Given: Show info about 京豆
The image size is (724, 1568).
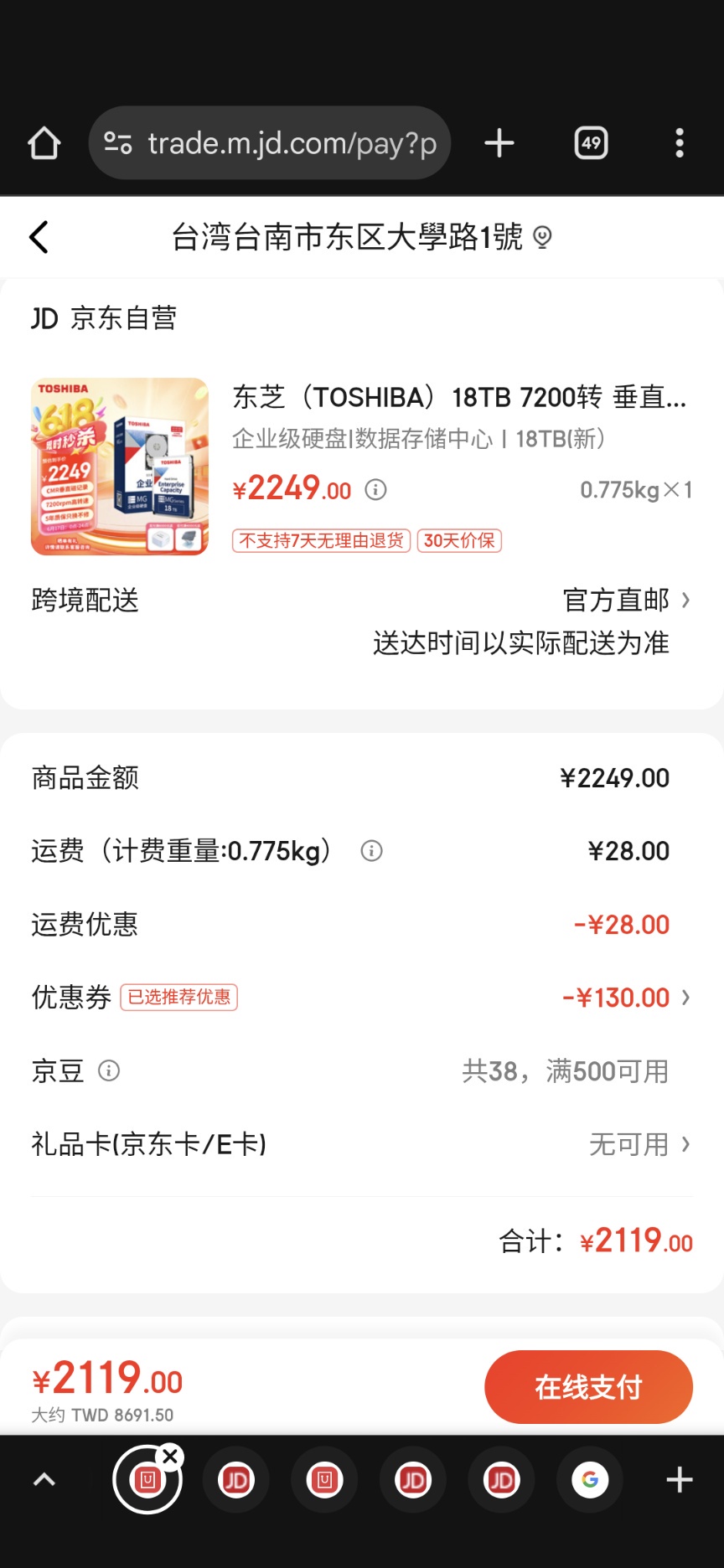Looking at the screenshot, I should [109, 1070].
